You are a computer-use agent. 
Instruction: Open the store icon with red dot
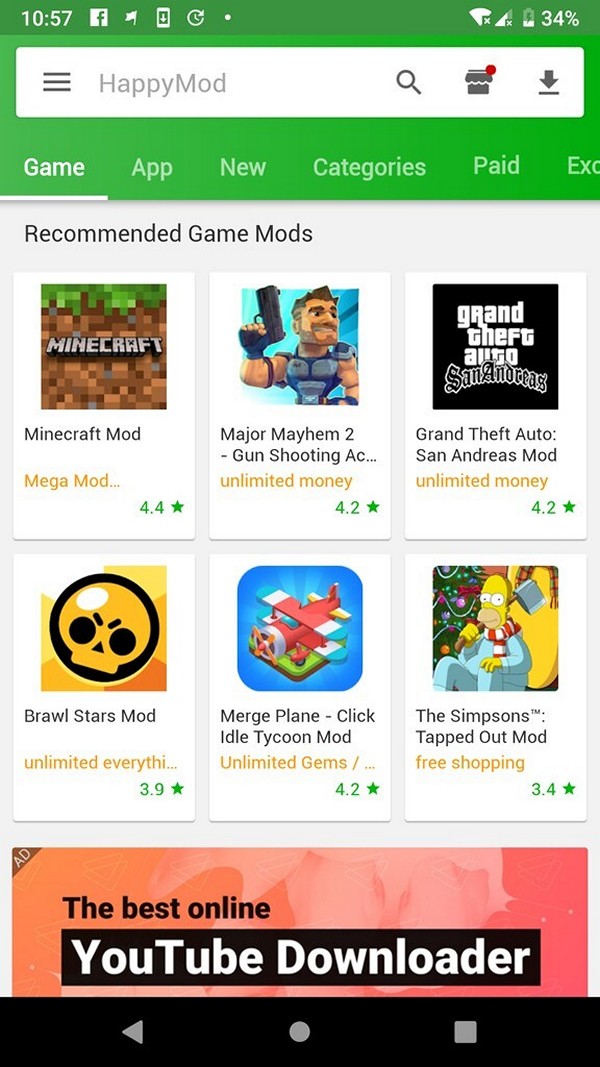coord(480,81)
